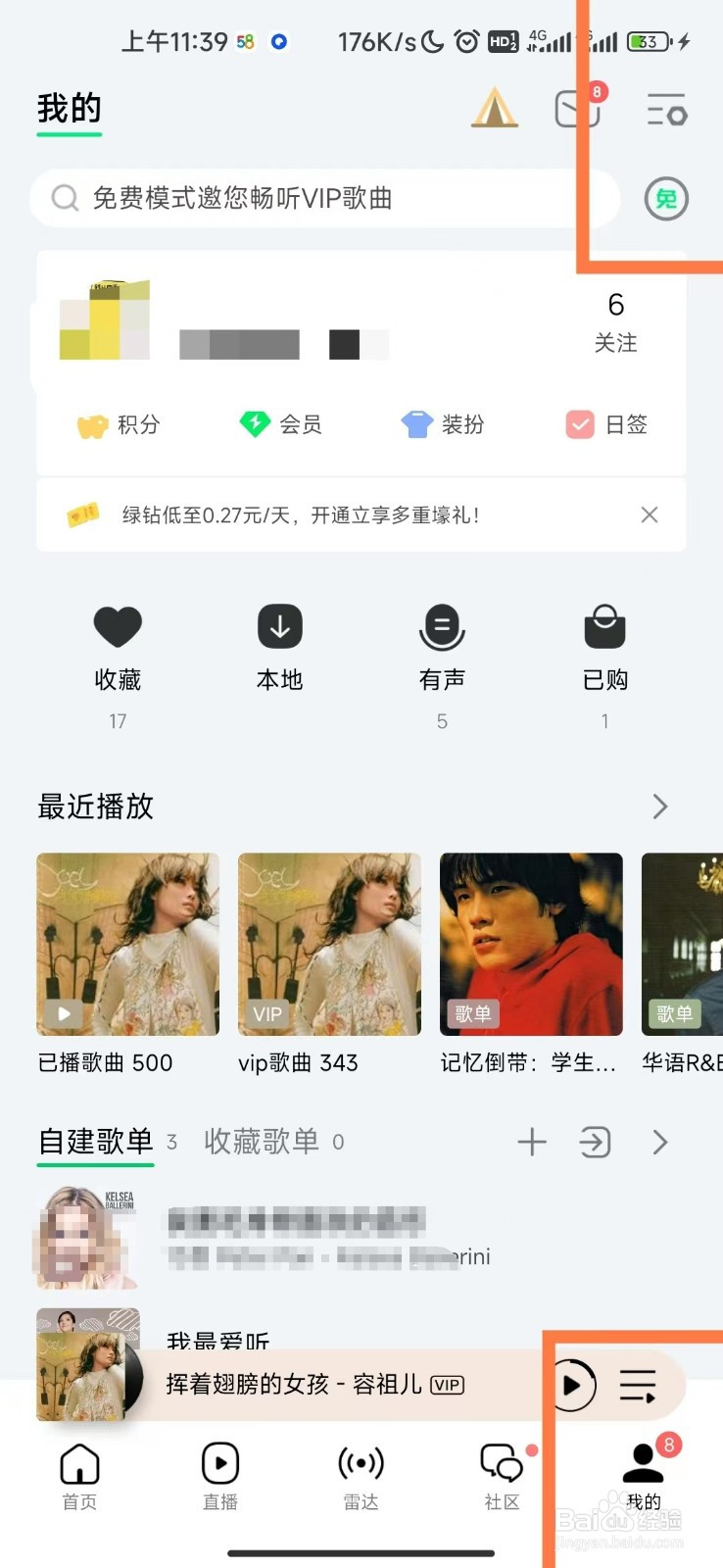The image size is (723, 1568).
Task: Open the 会员 membership page
Action: [281, 424]
